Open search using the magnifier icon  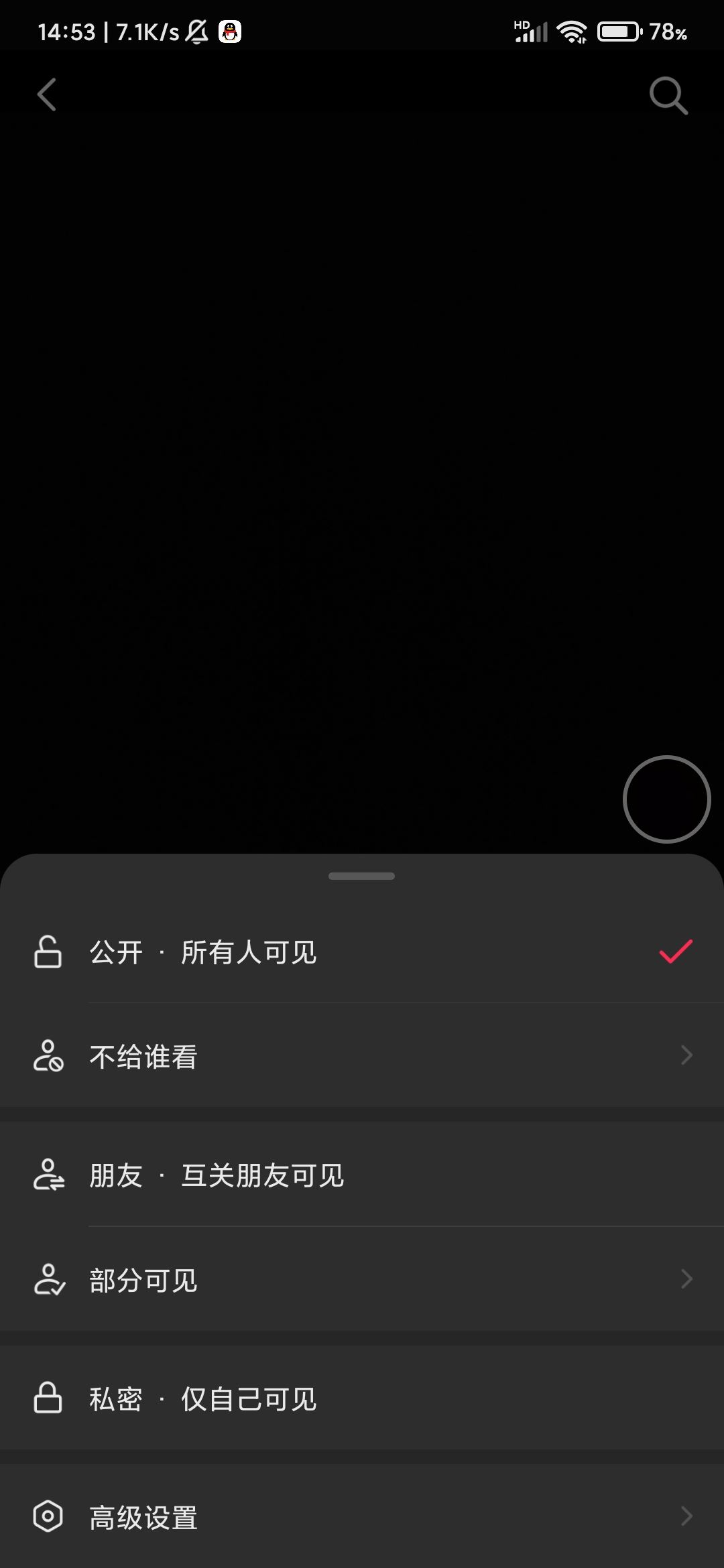668,95
